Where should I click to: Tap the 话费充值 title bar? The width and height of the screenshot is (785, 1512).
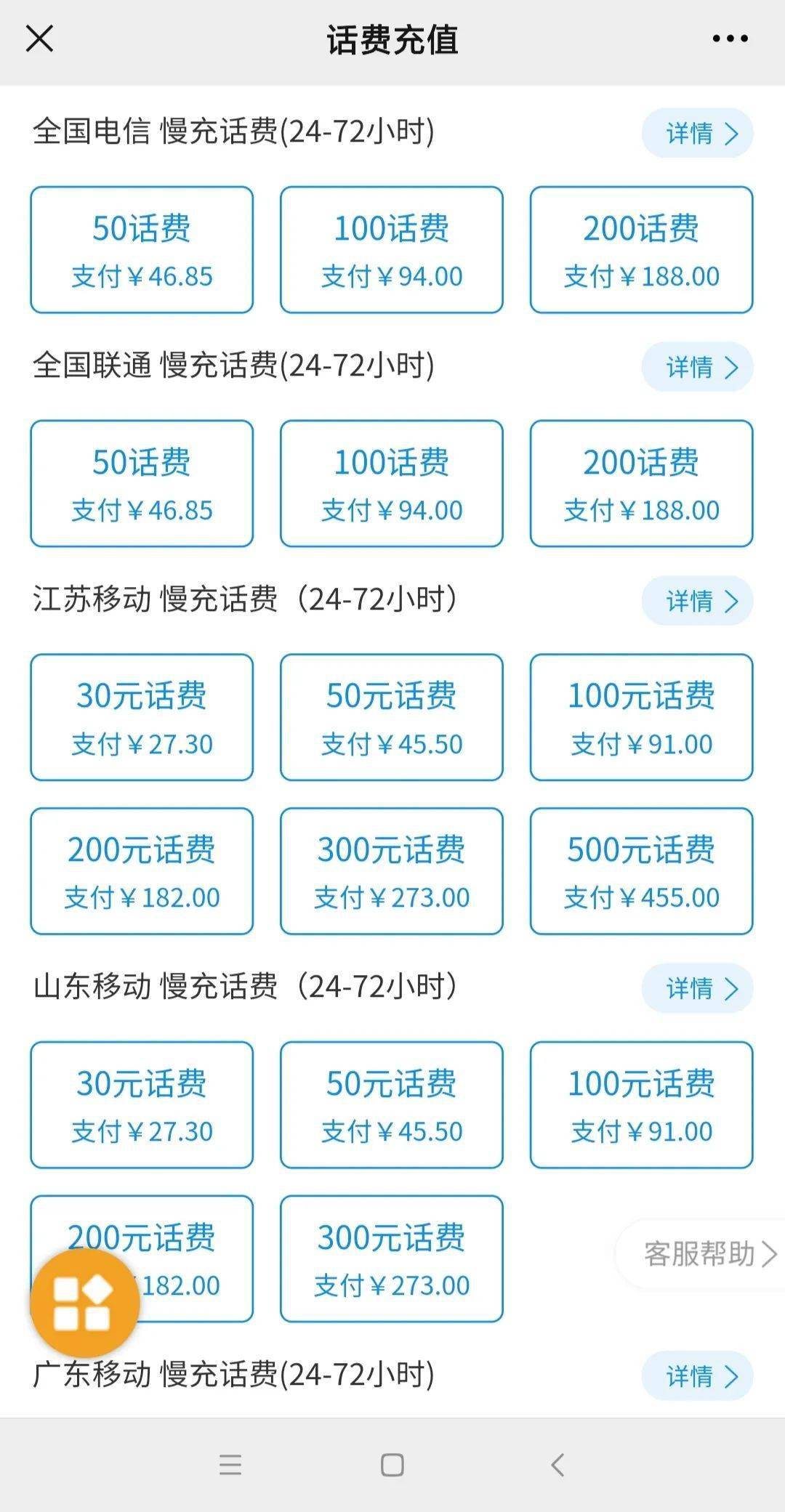coord(392,40)
